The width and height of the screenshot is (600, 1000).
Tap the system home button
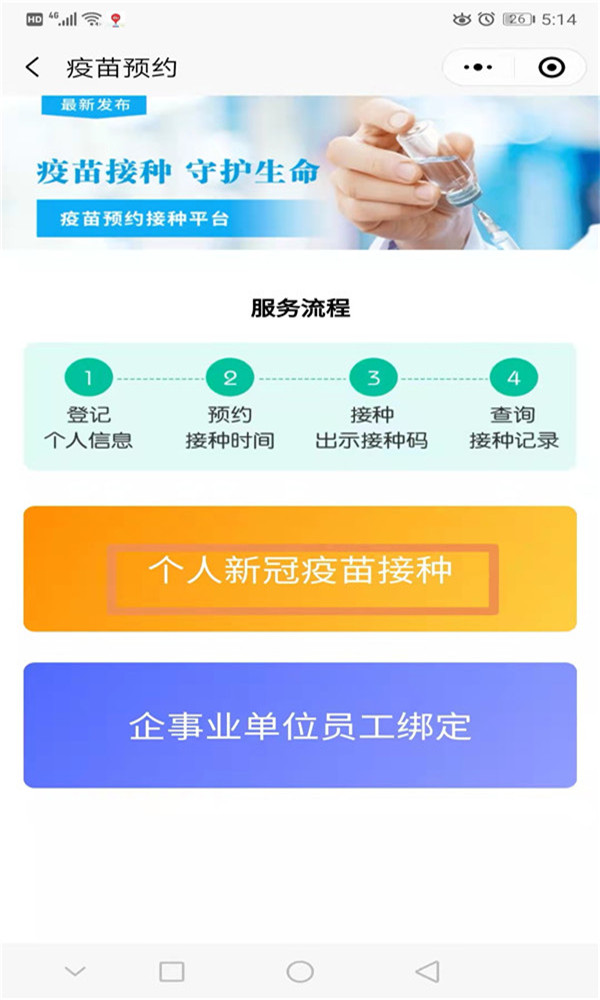click(300, 971)
